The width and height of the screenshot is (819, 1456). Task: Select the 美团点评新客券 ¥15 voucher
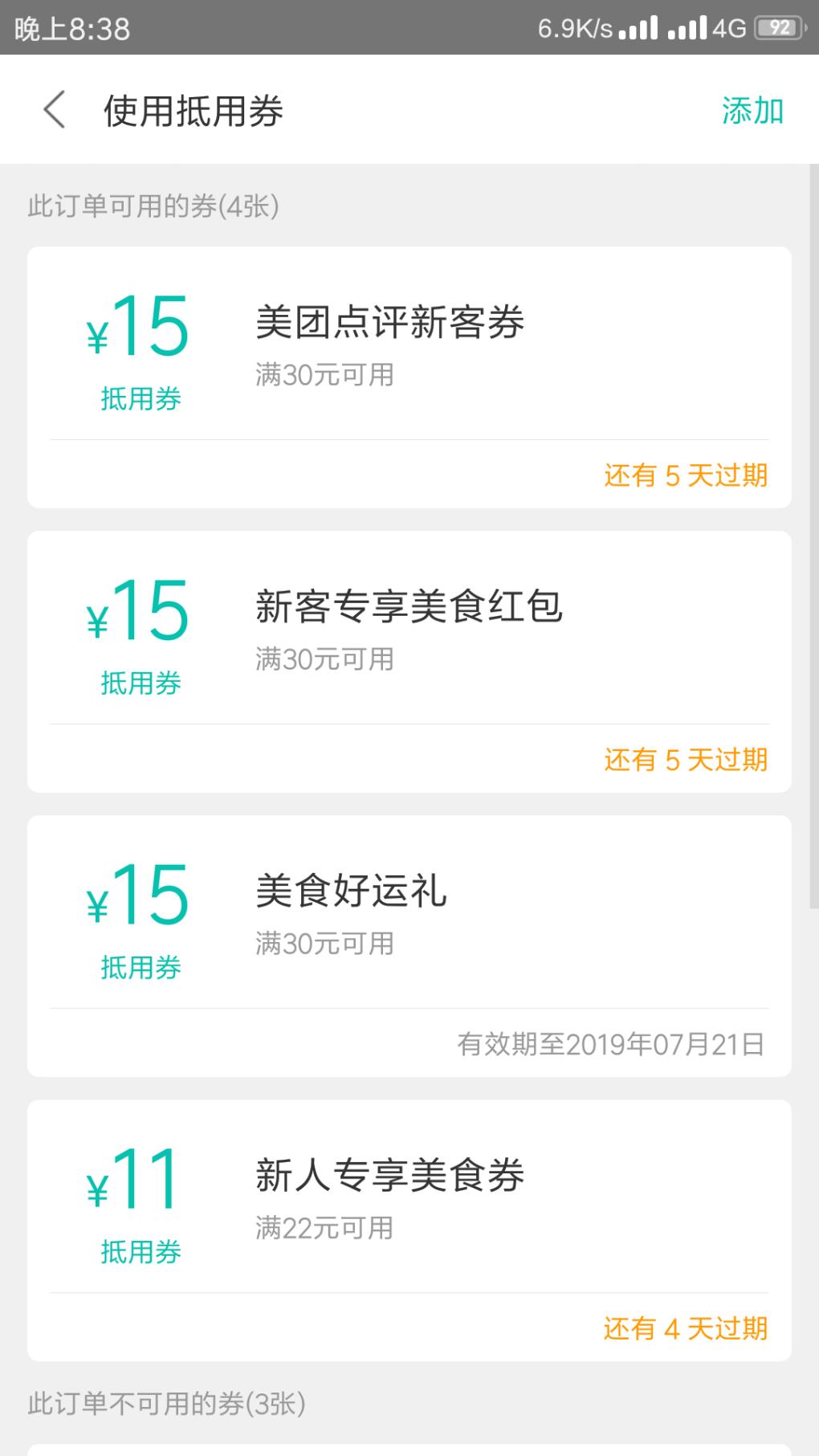pos(409,377)
